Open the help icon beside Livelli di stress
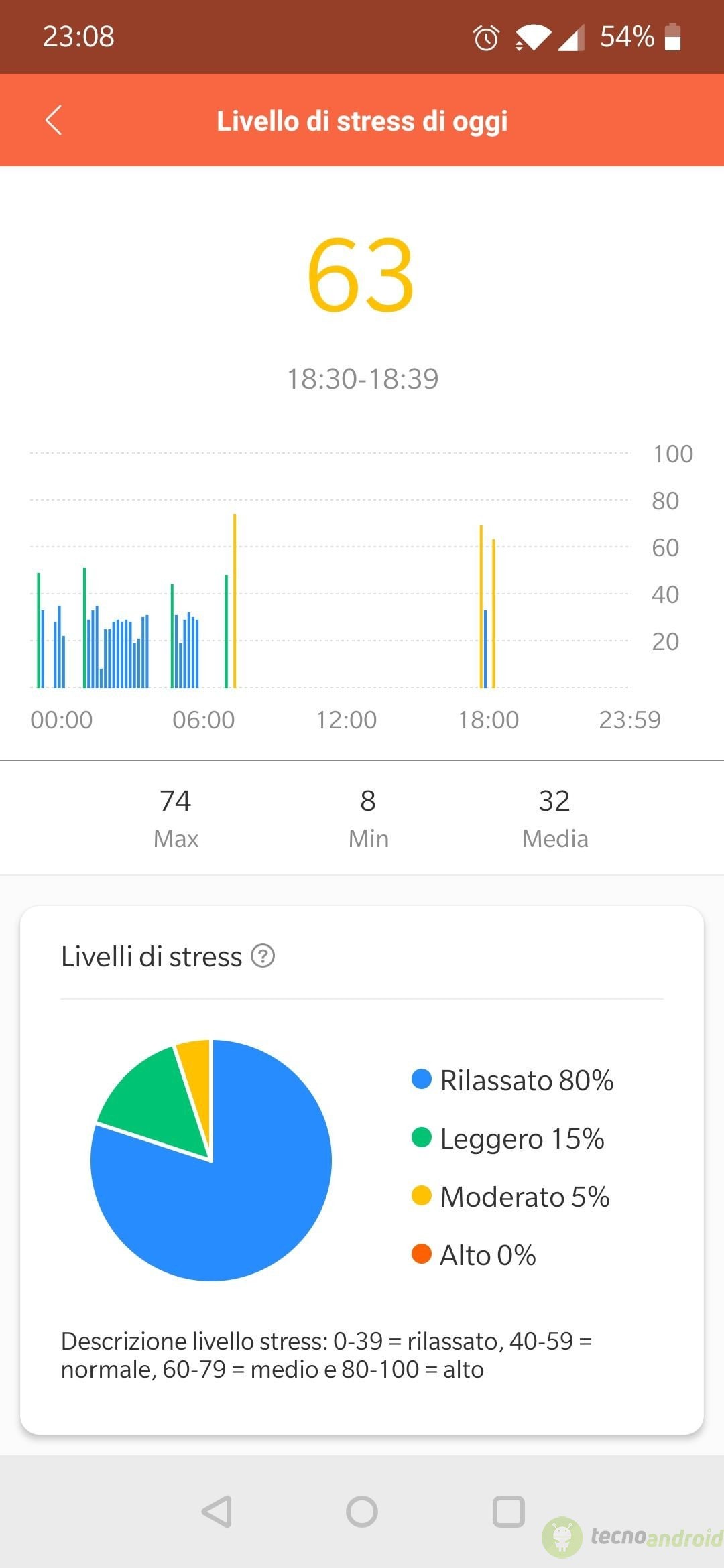The height and width of the screenshot is (1568, 724). click(263, 956)
